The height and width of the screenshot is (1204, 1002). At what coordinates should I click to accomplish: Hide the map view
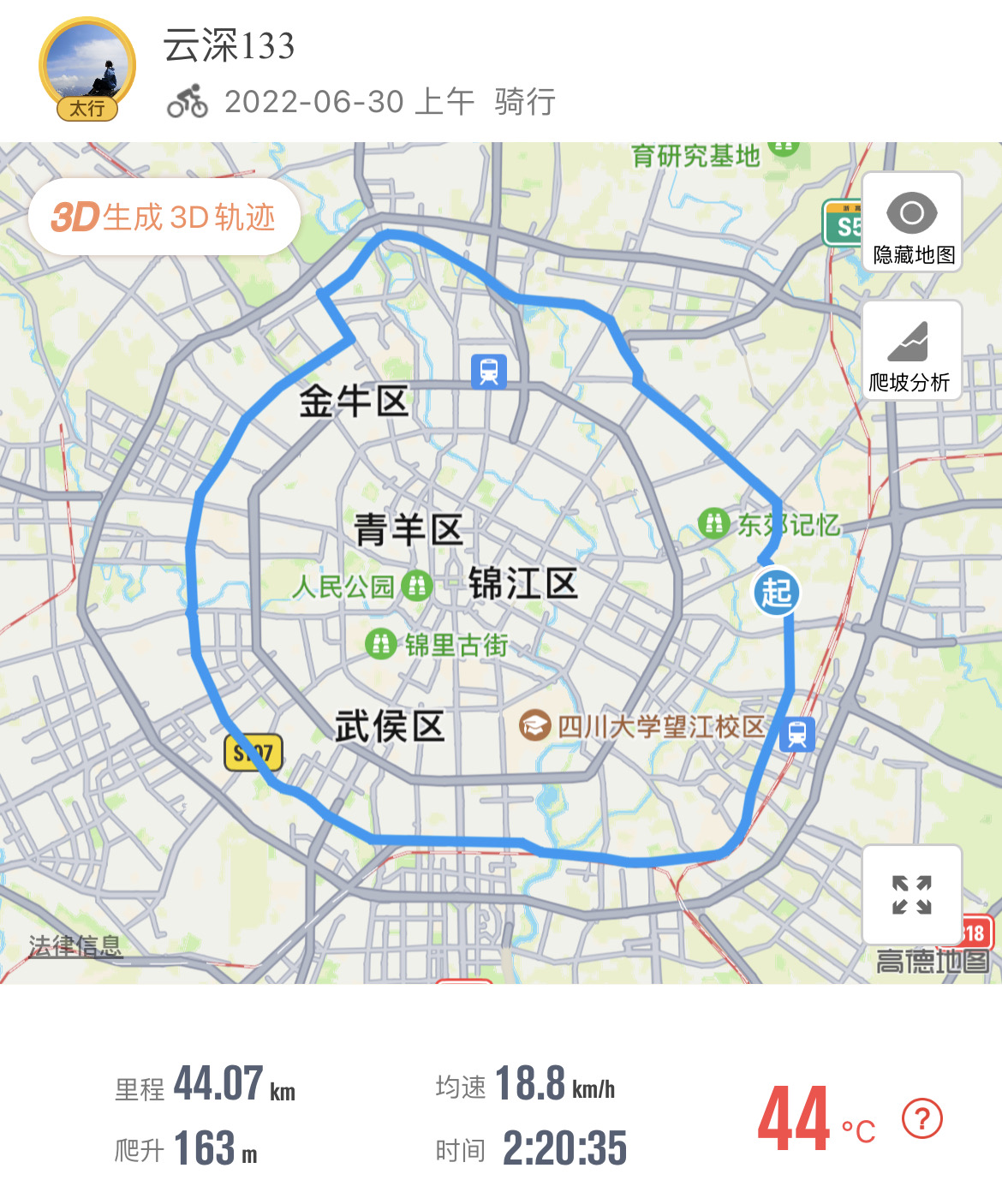(912, 223)
